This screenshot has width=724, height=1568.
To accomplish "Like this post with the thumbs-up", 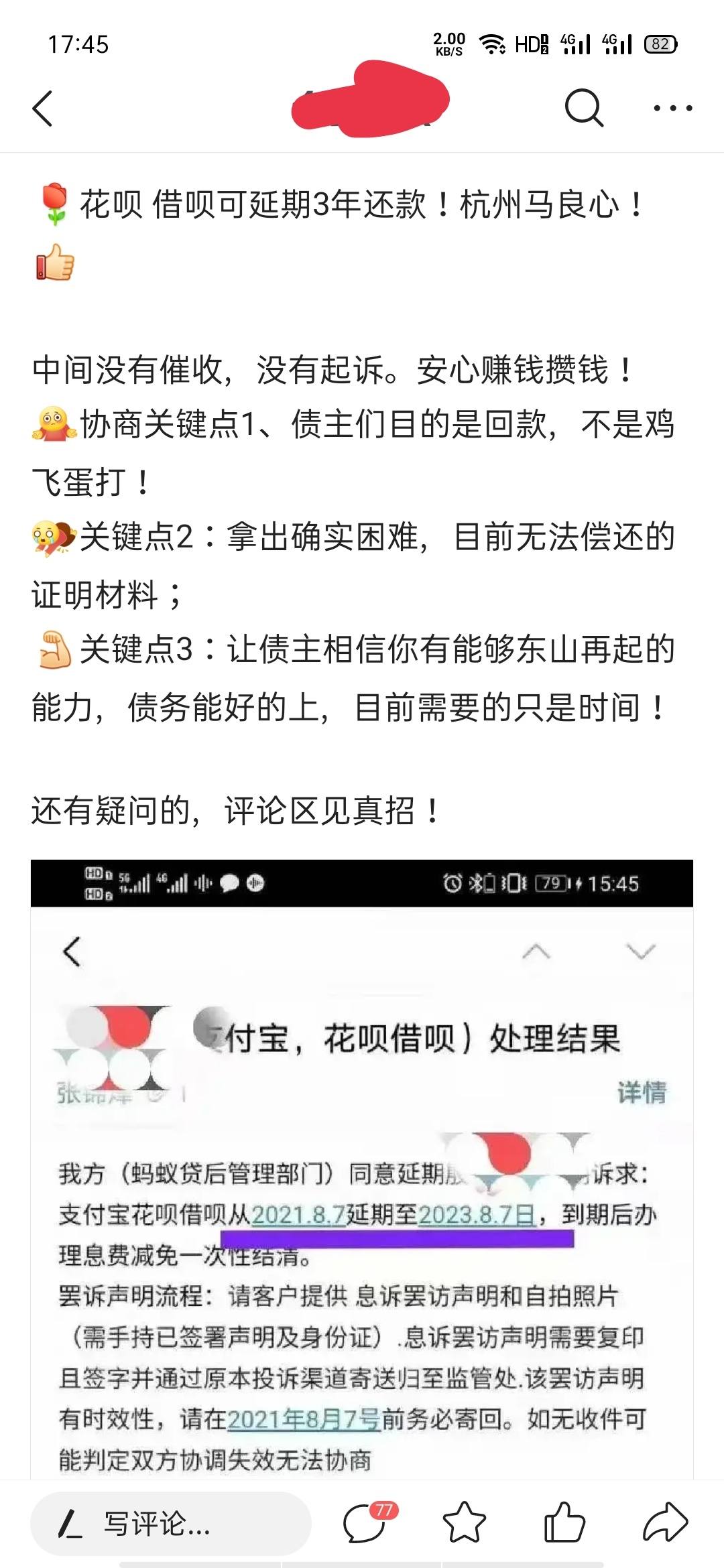I will coord(564,1522).
